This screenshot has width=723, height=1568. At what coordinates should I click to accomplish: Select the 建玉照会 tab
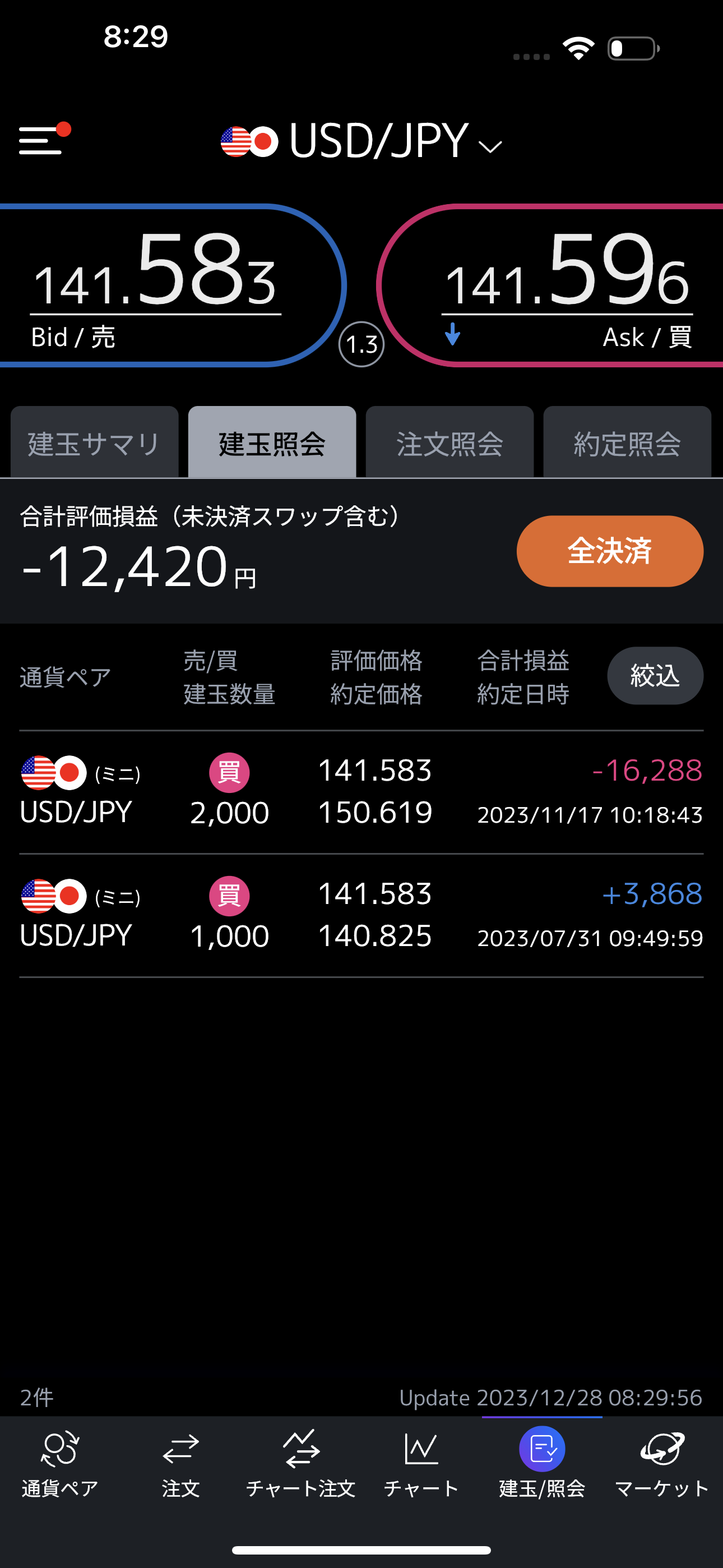coord(272,442)
